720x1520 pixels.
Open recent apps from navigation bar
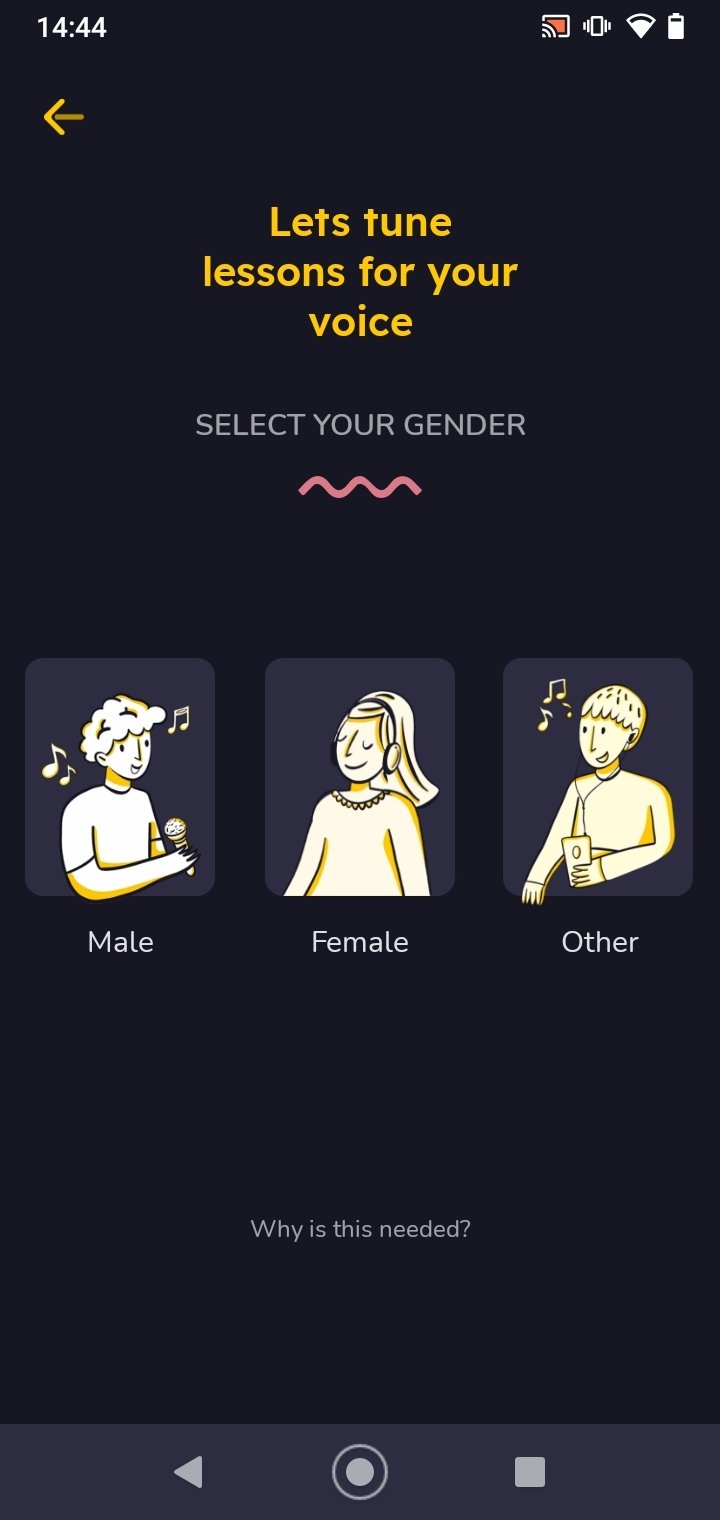(529, 1472)
